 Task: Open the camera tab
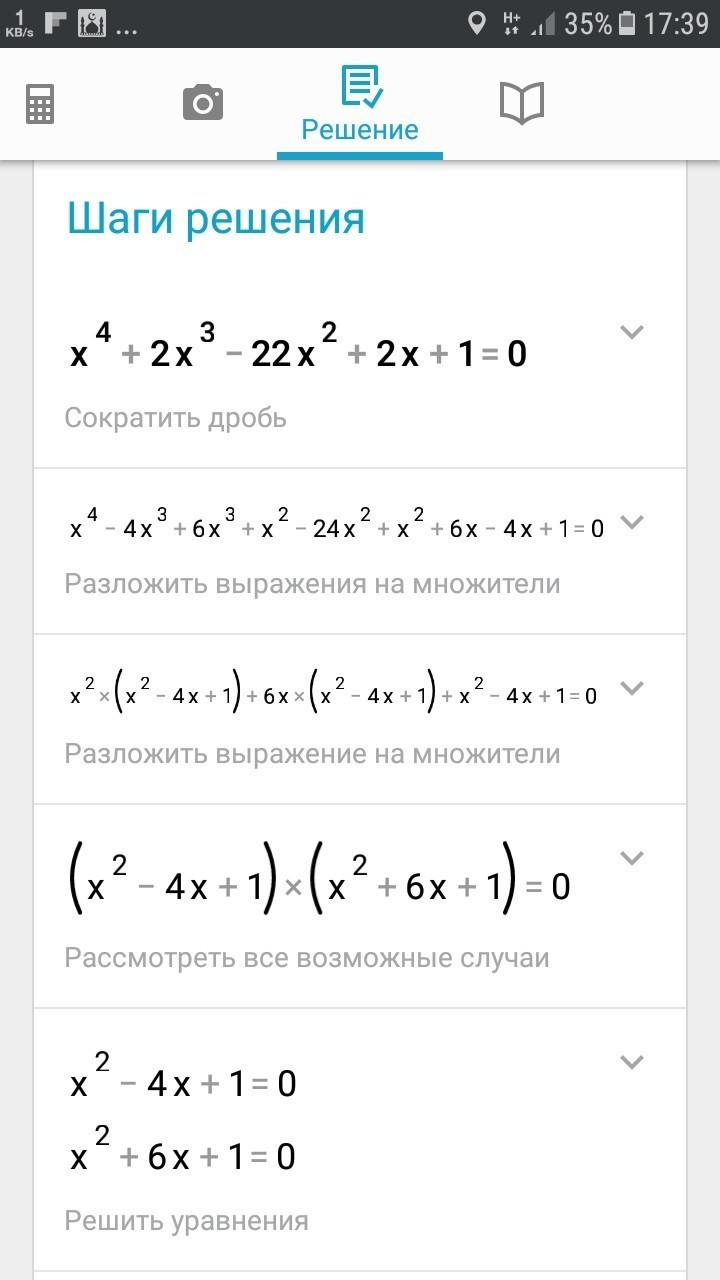(x=202, y=103)
